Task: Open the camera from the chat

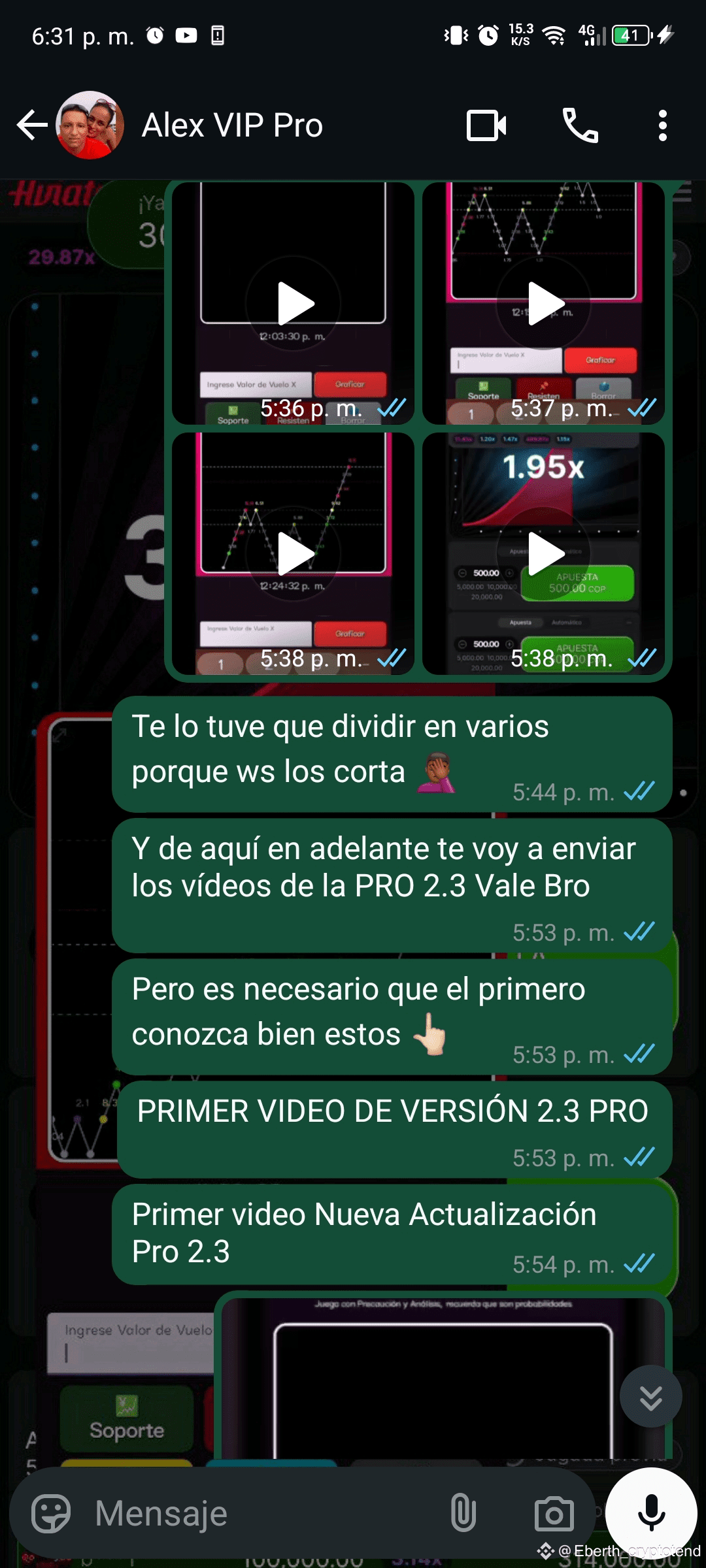Action: (554, 1513)
